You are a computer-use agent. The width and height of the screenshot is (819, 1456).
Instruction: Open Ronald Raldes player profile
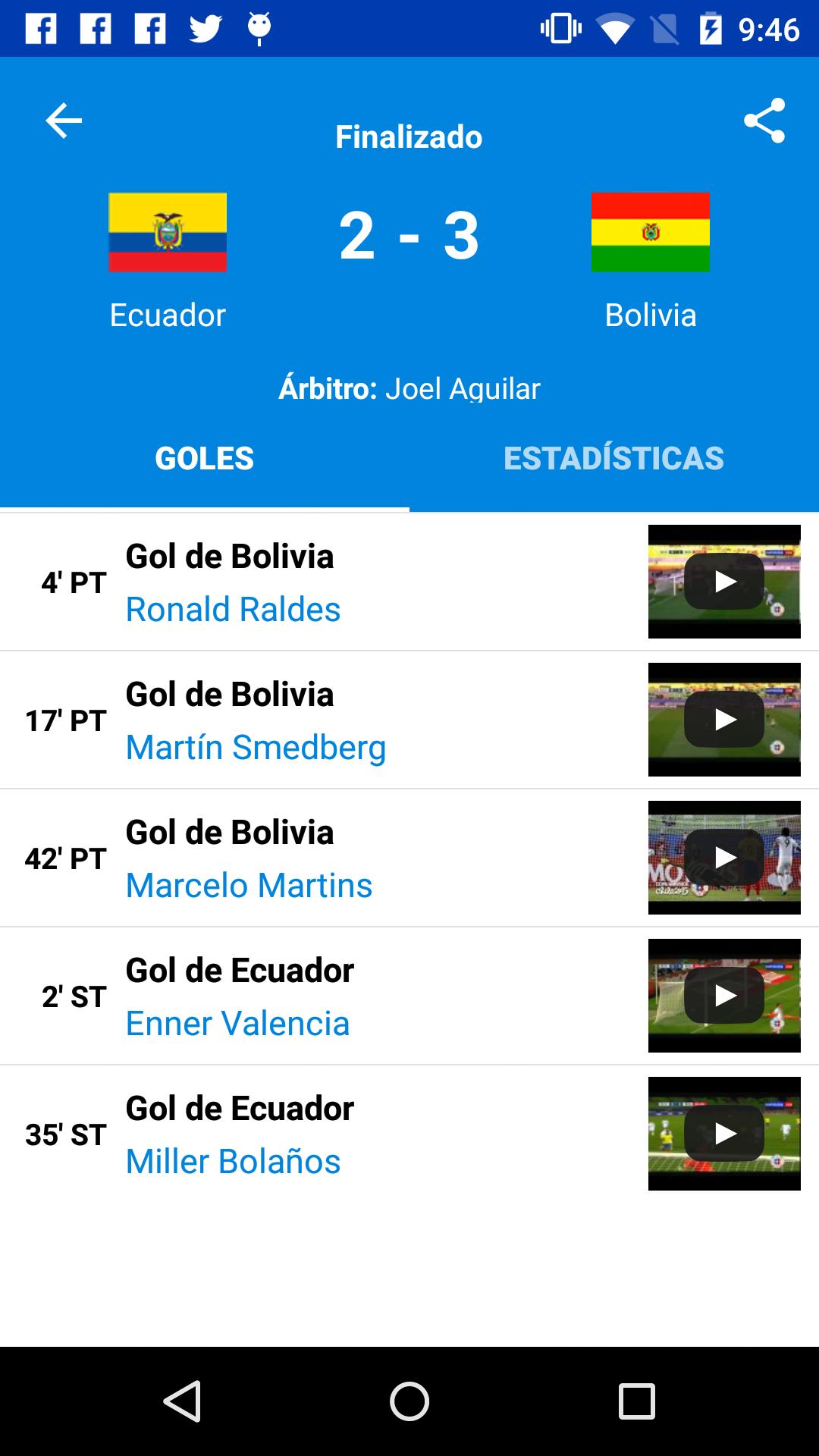[234, 609]
